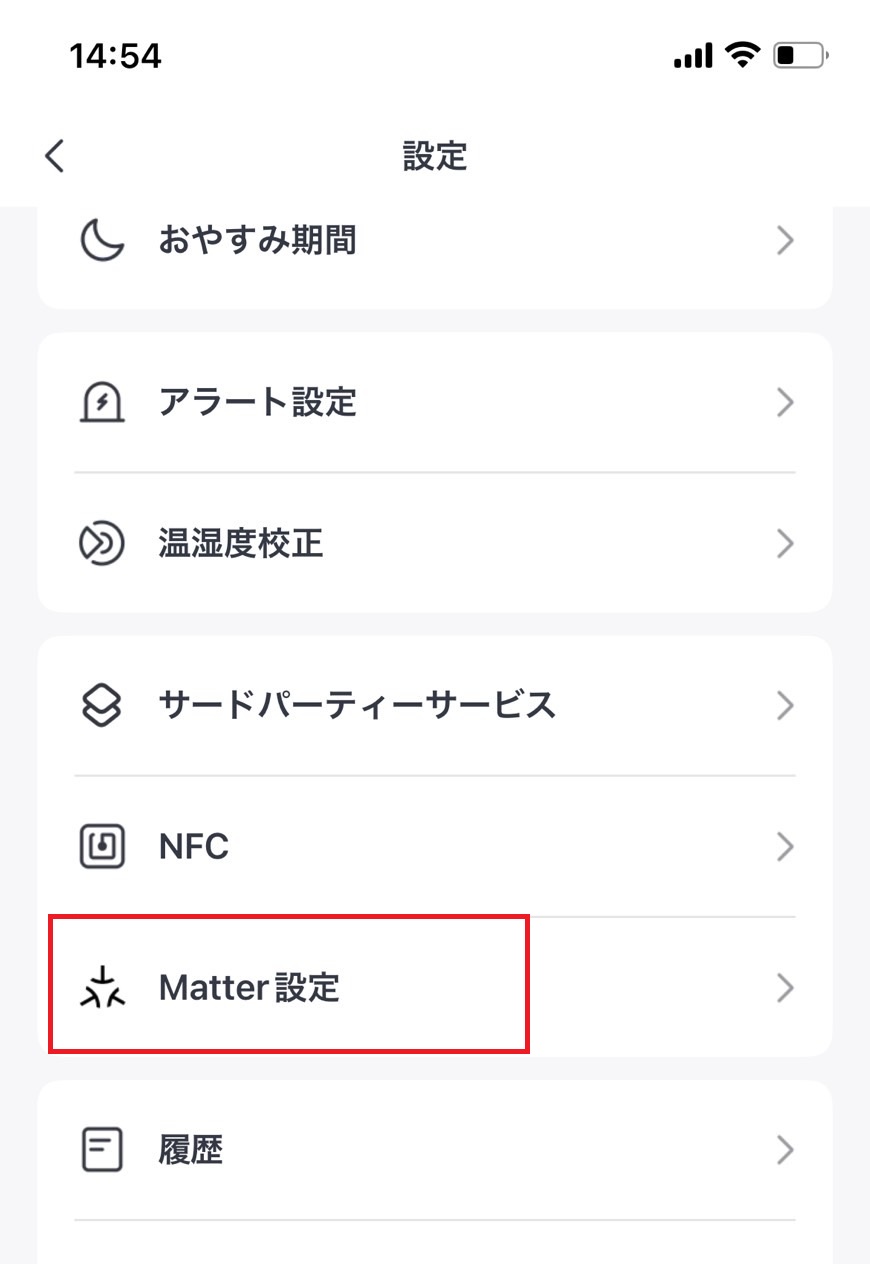Expand the NFC row chevron
The width and height of the screenshot is (870, 1264).
[786, 846]
